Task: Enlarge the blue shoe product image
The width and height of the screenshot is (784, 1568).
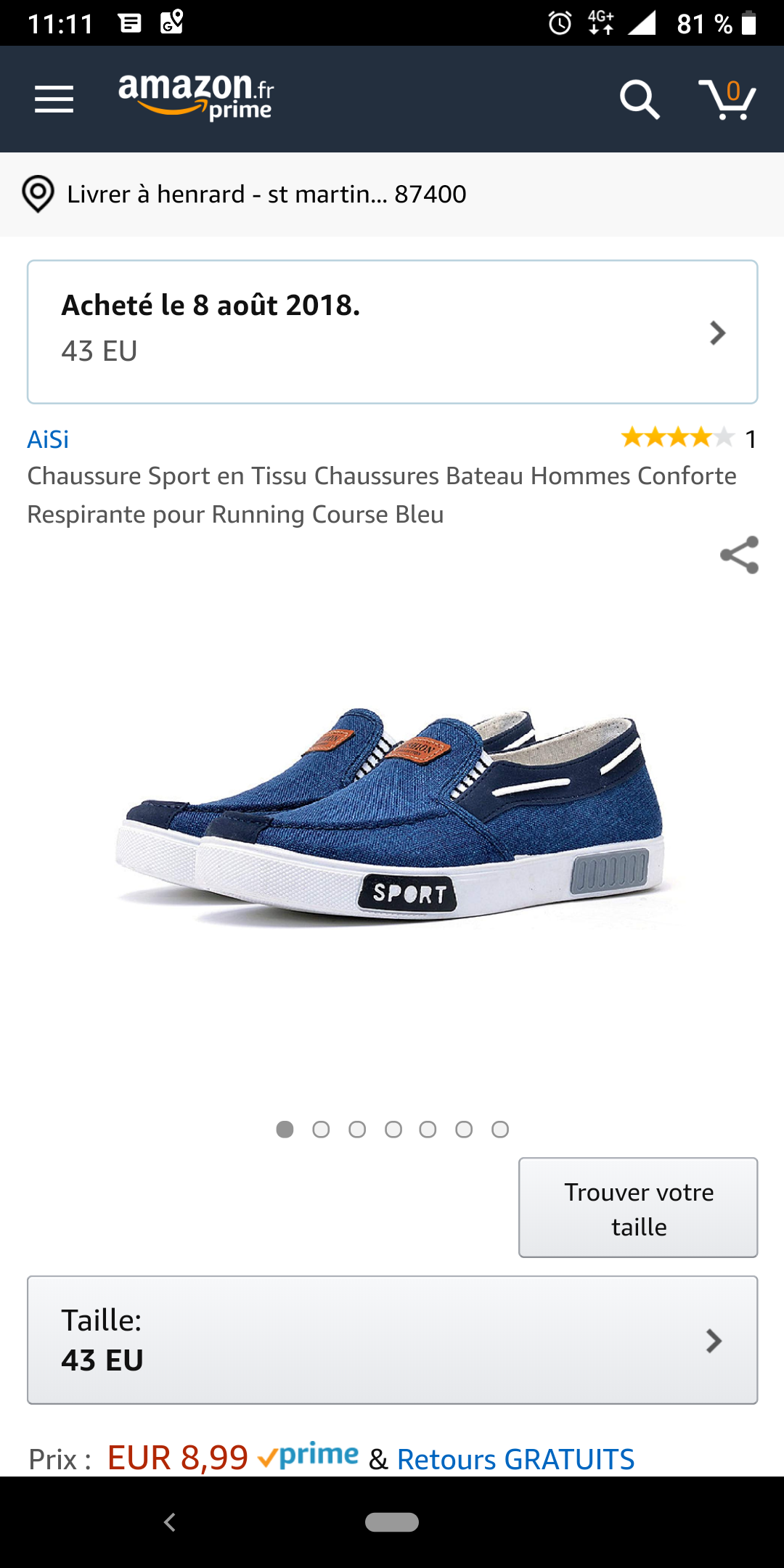Action: click(392, 817)
